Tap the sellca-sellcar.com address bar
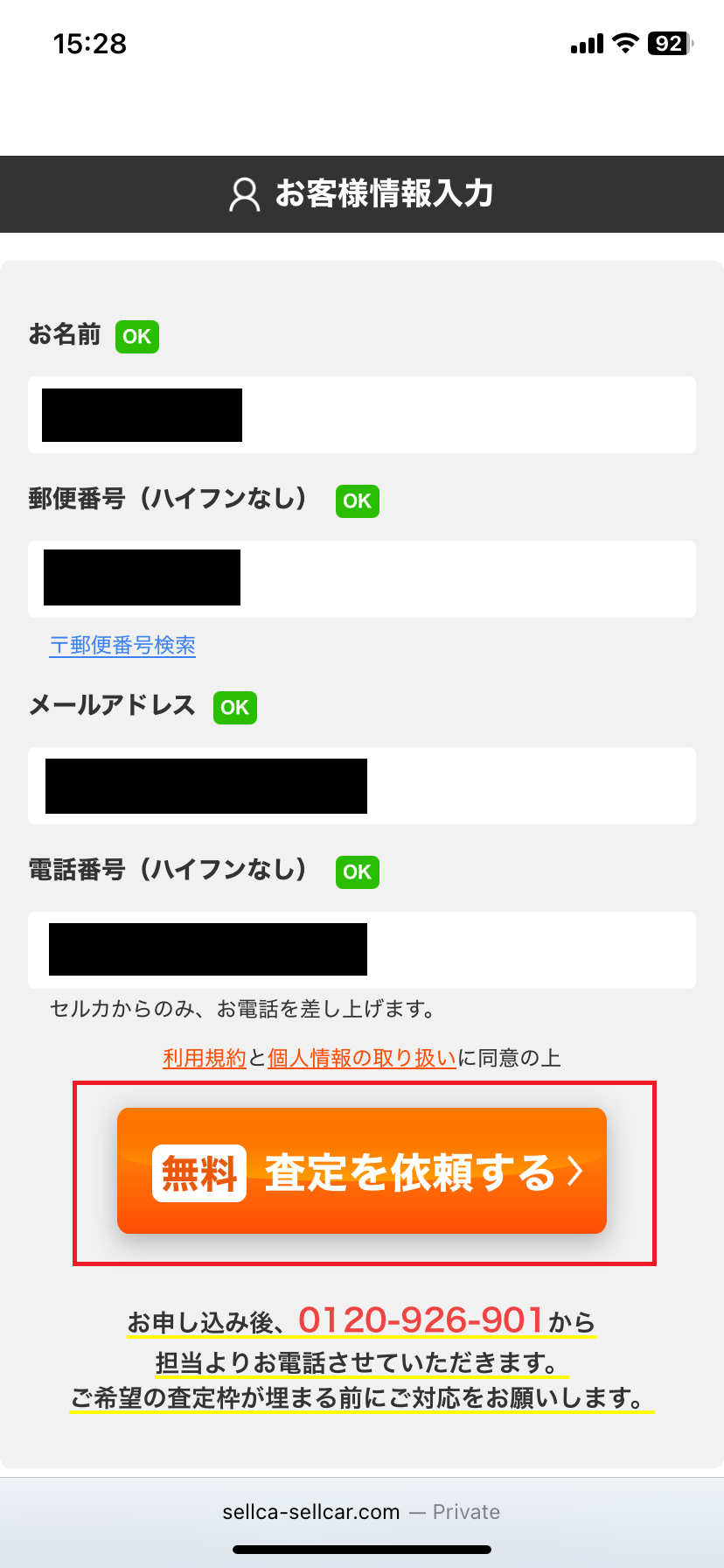 [x=360, y=1512]
